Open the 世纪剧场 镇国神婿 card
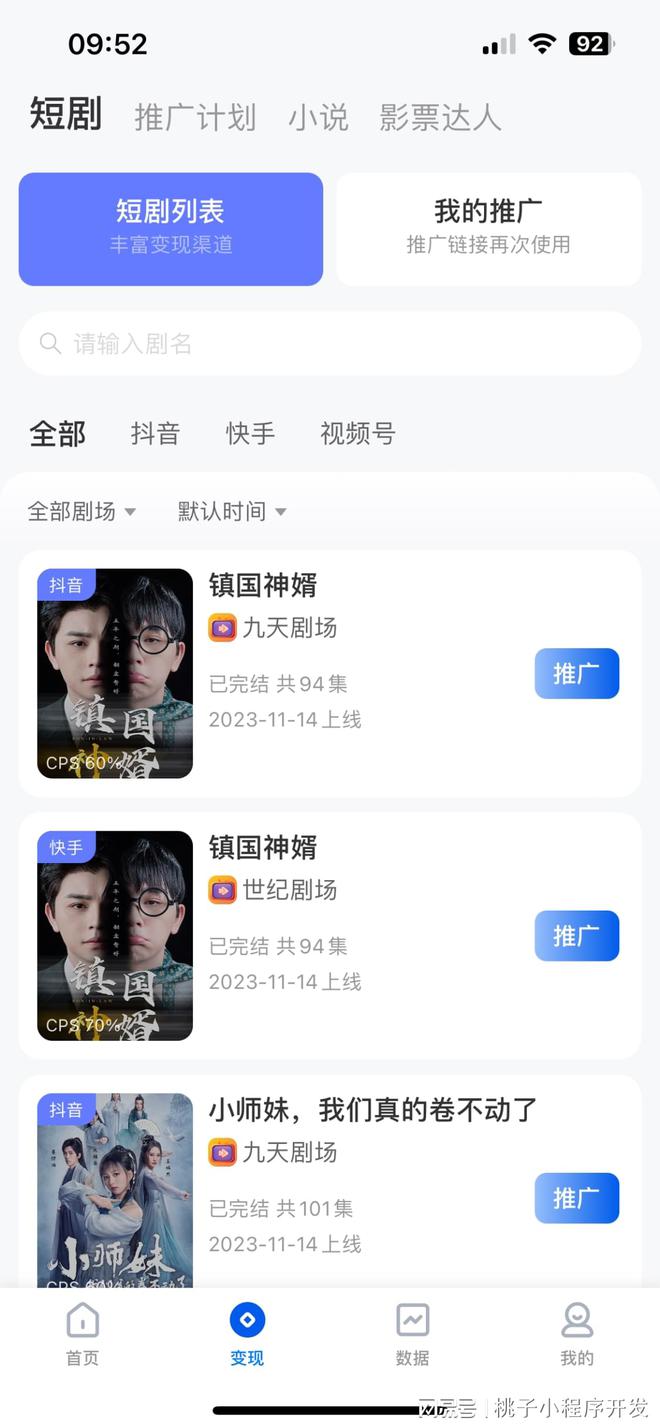 [330, 936]
